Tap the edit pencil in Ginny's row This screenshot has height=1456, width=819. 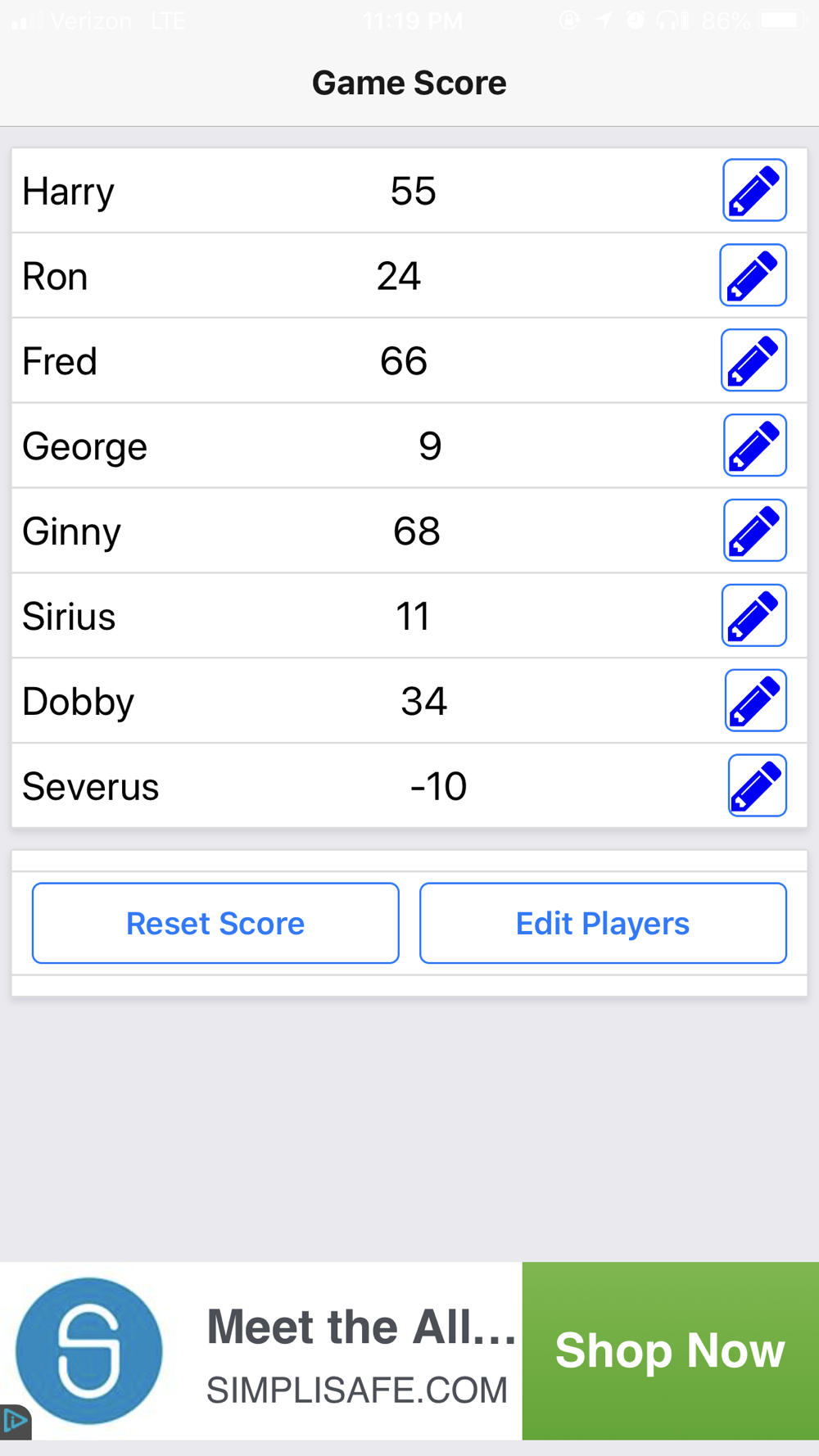[754, 531]
